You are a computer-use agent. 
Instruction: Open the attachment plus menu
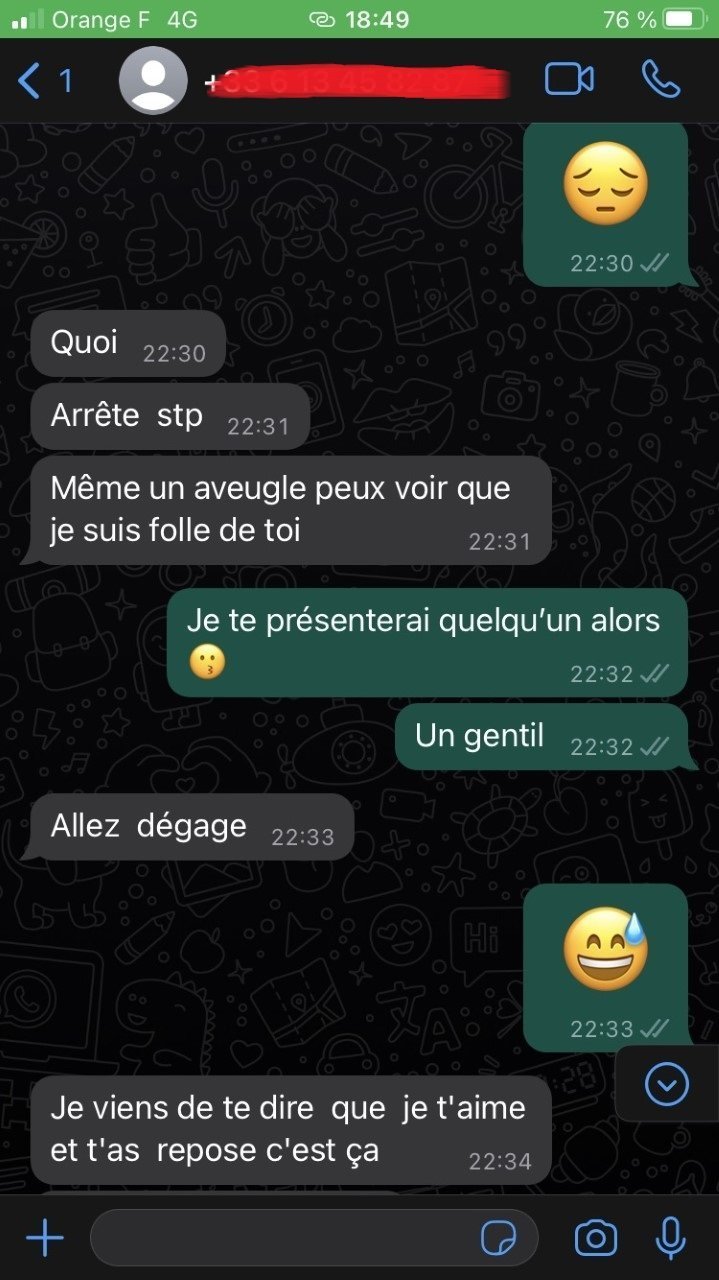coord(44,1239)
